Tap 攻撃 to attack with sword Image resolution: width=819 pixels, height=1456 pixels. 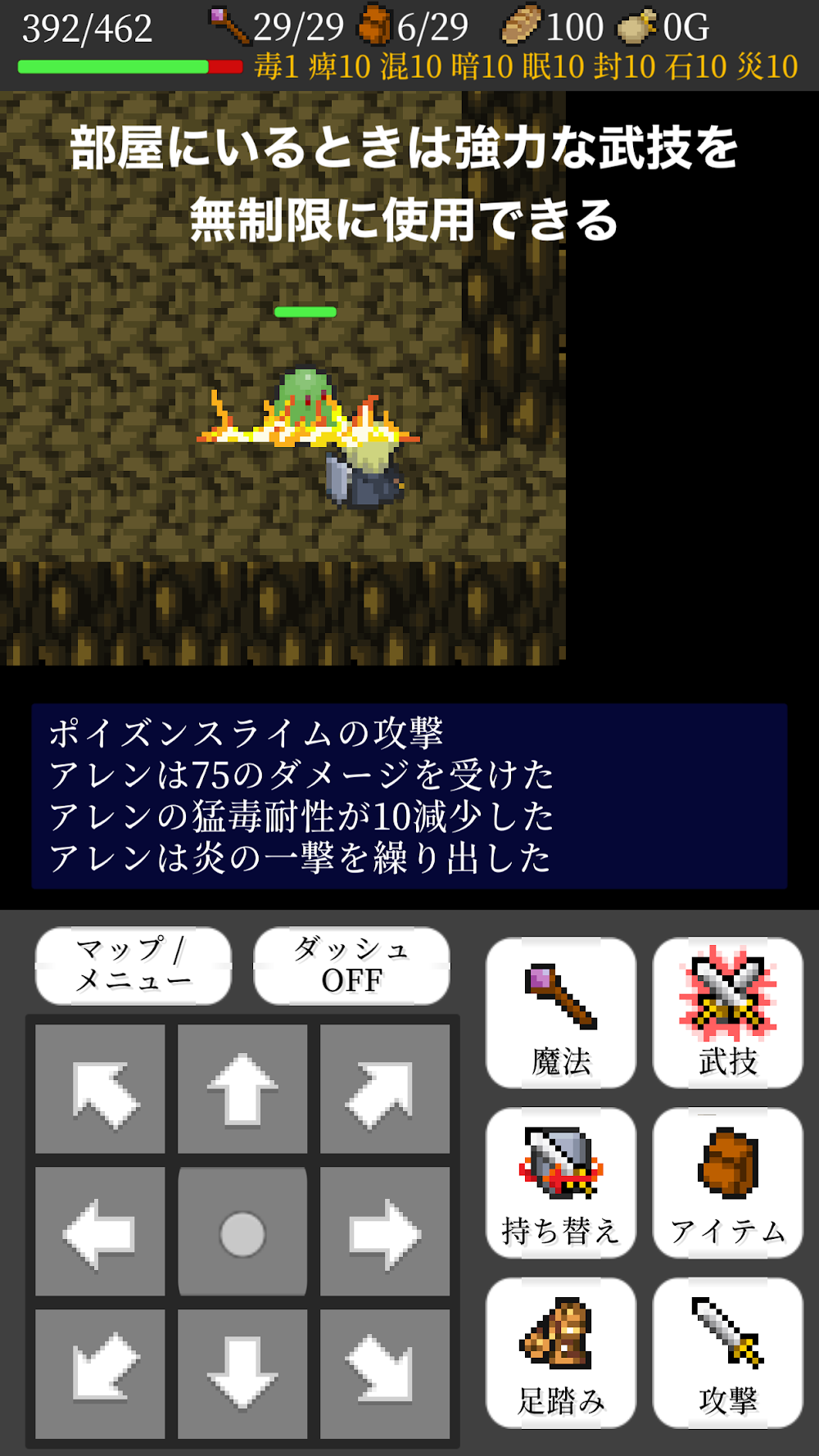pos(727,1352)
